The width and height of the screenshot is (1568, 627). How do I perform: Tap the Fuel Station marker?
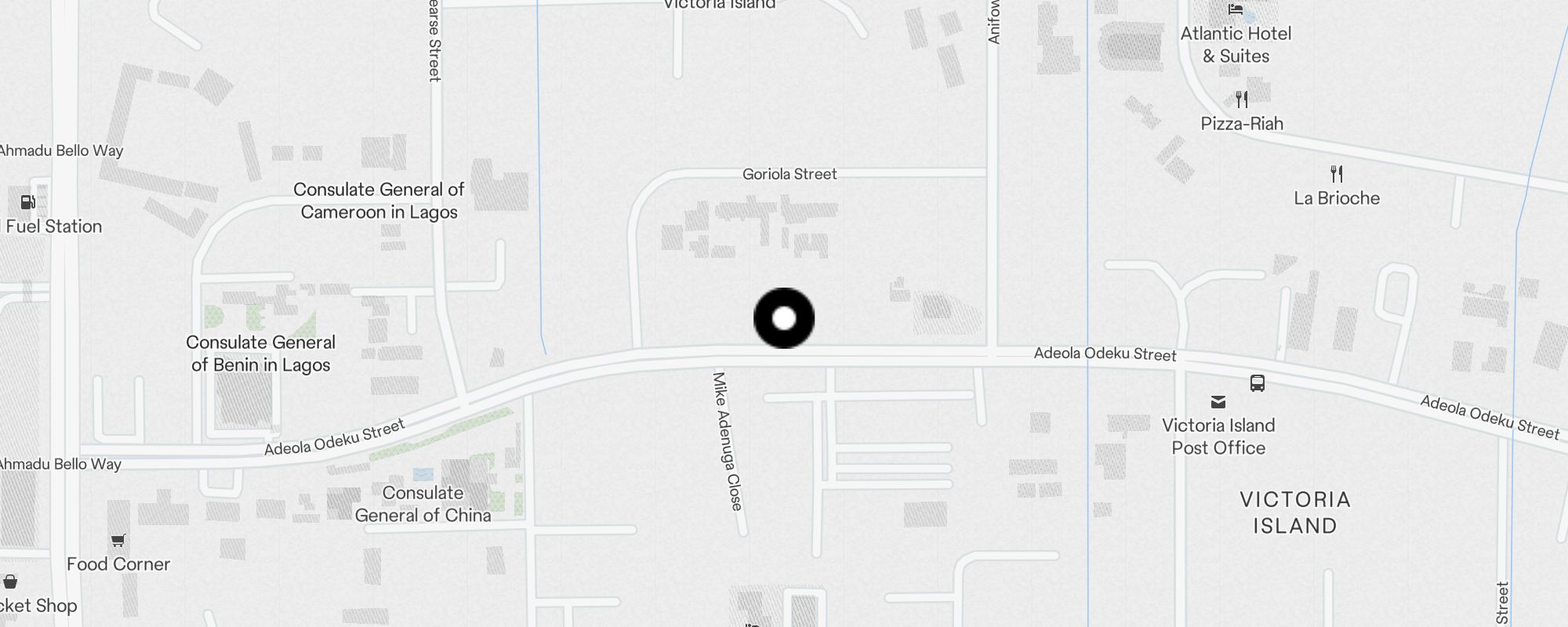28,203
